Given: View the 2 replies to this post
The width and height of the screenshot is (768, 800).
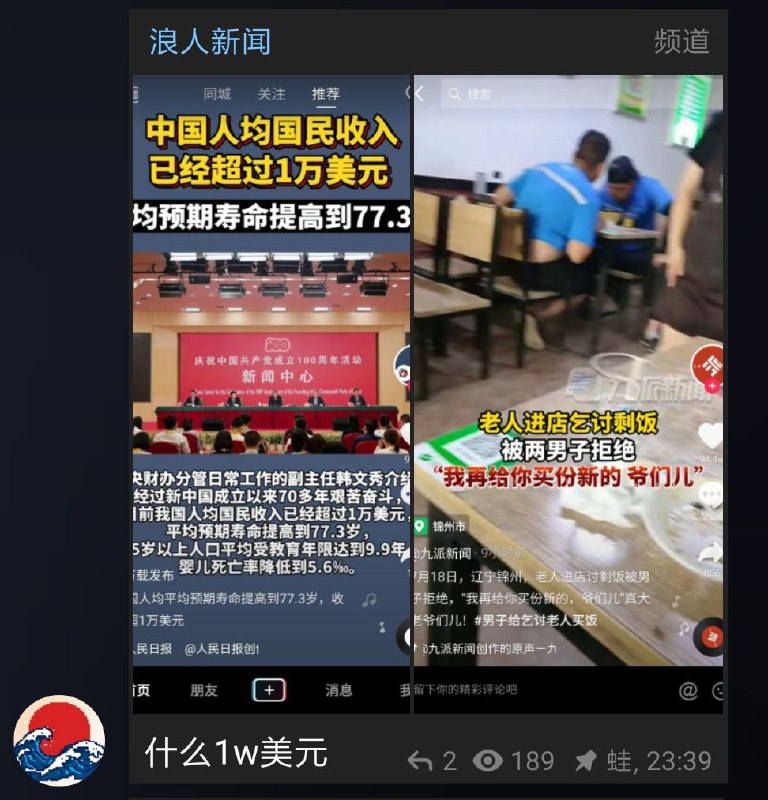Looking at the screenshot, I should tap(433, 761).
